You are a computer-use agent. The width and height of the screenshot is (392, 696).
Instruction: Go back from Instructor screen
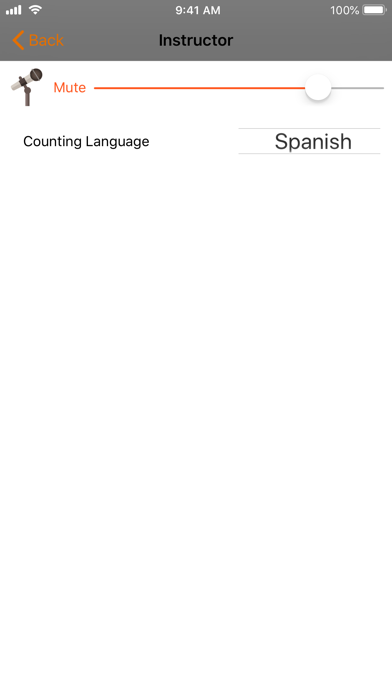[38, 40]
